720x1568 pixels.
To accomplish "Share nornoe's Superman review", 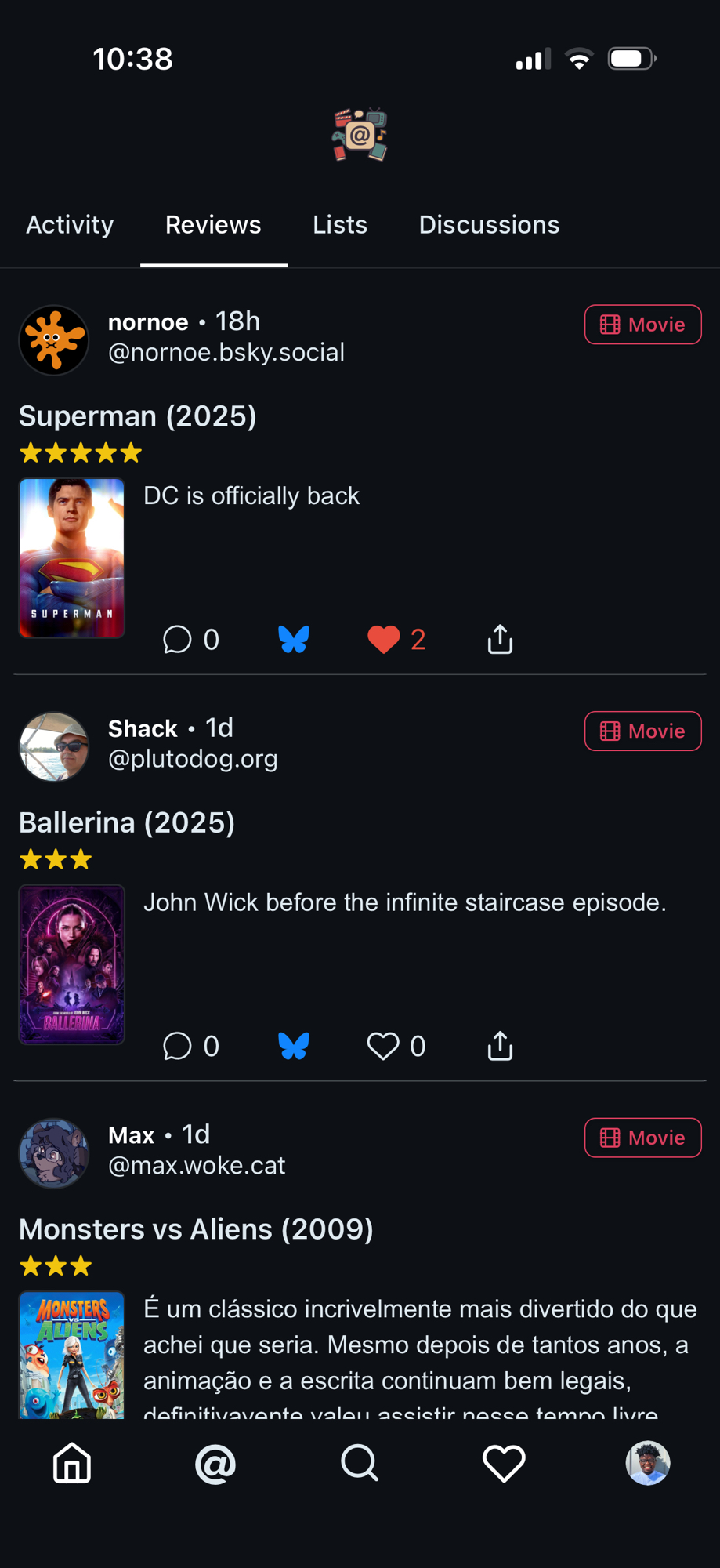I will [500, 640].
